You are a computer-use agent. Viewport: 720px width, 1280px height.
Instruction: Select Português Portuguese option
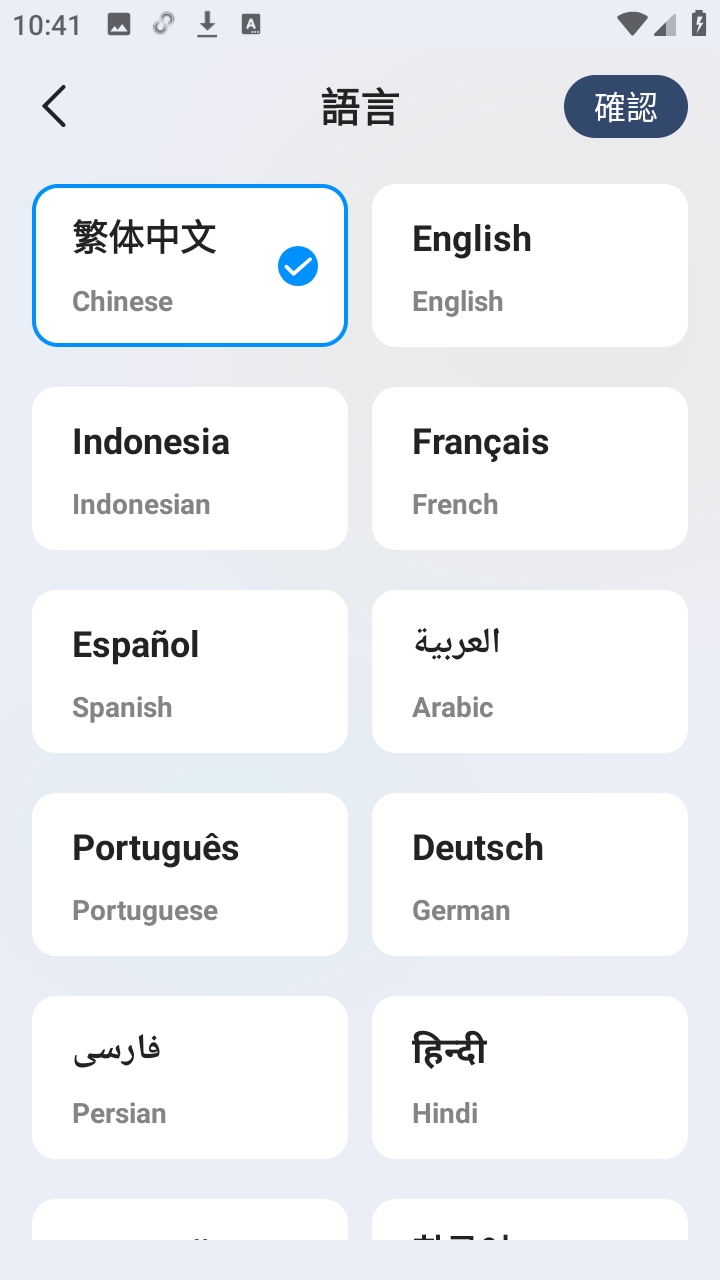pyautogui.click(x=190, y=875)
